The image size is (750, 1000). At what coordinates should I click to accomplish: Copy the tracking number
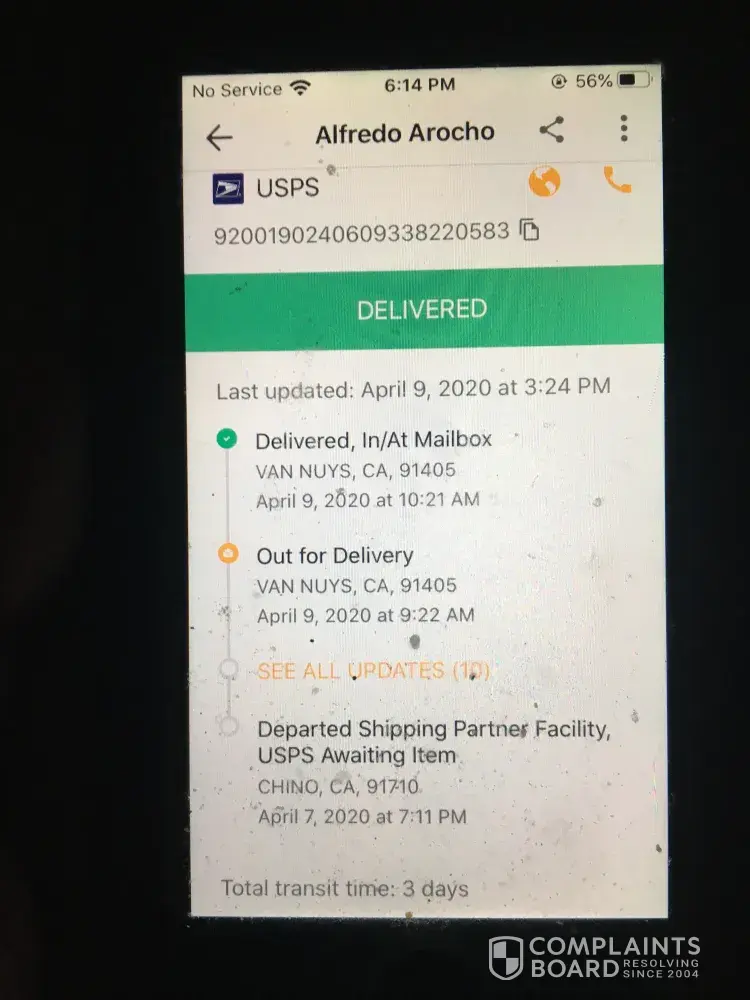530,231
